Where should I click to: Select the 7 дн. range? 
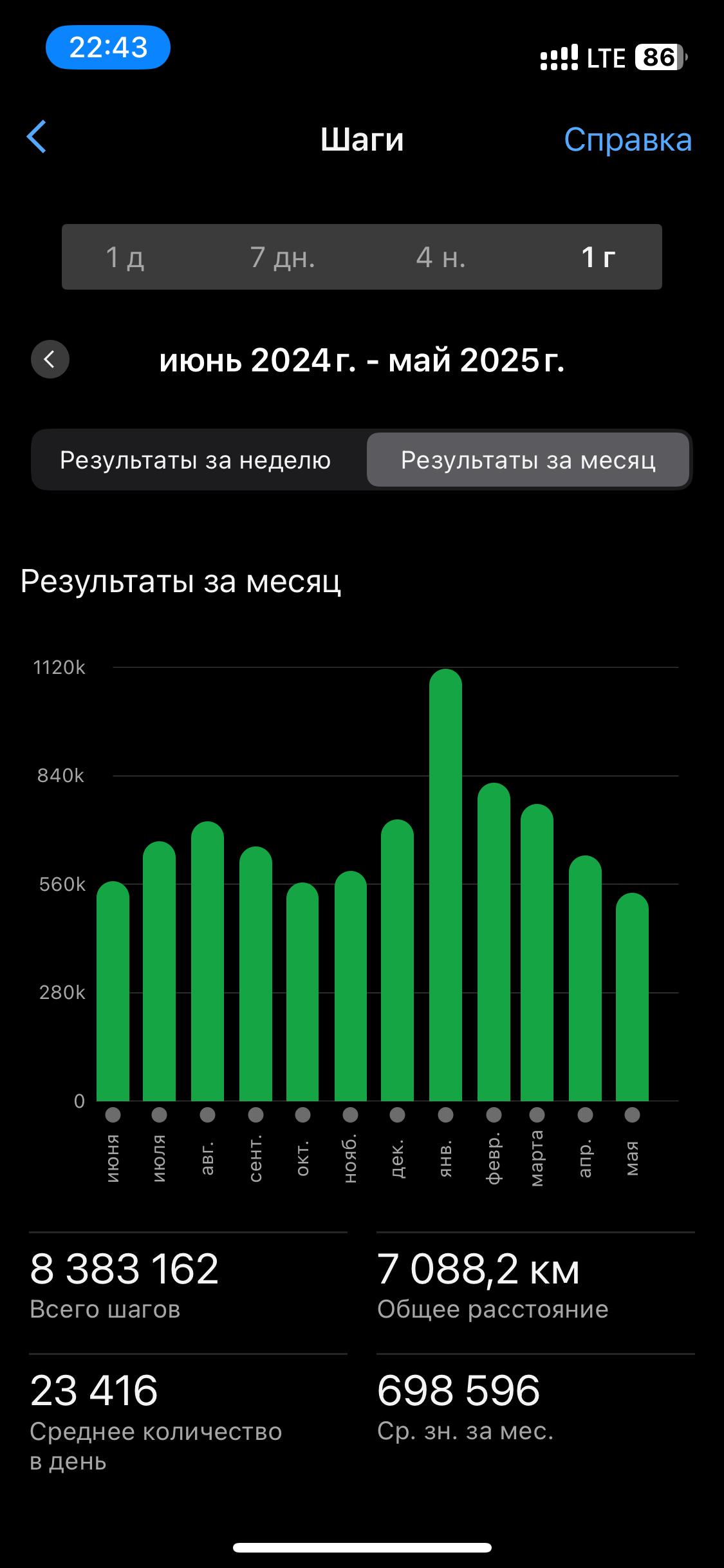tap(283, 257)
